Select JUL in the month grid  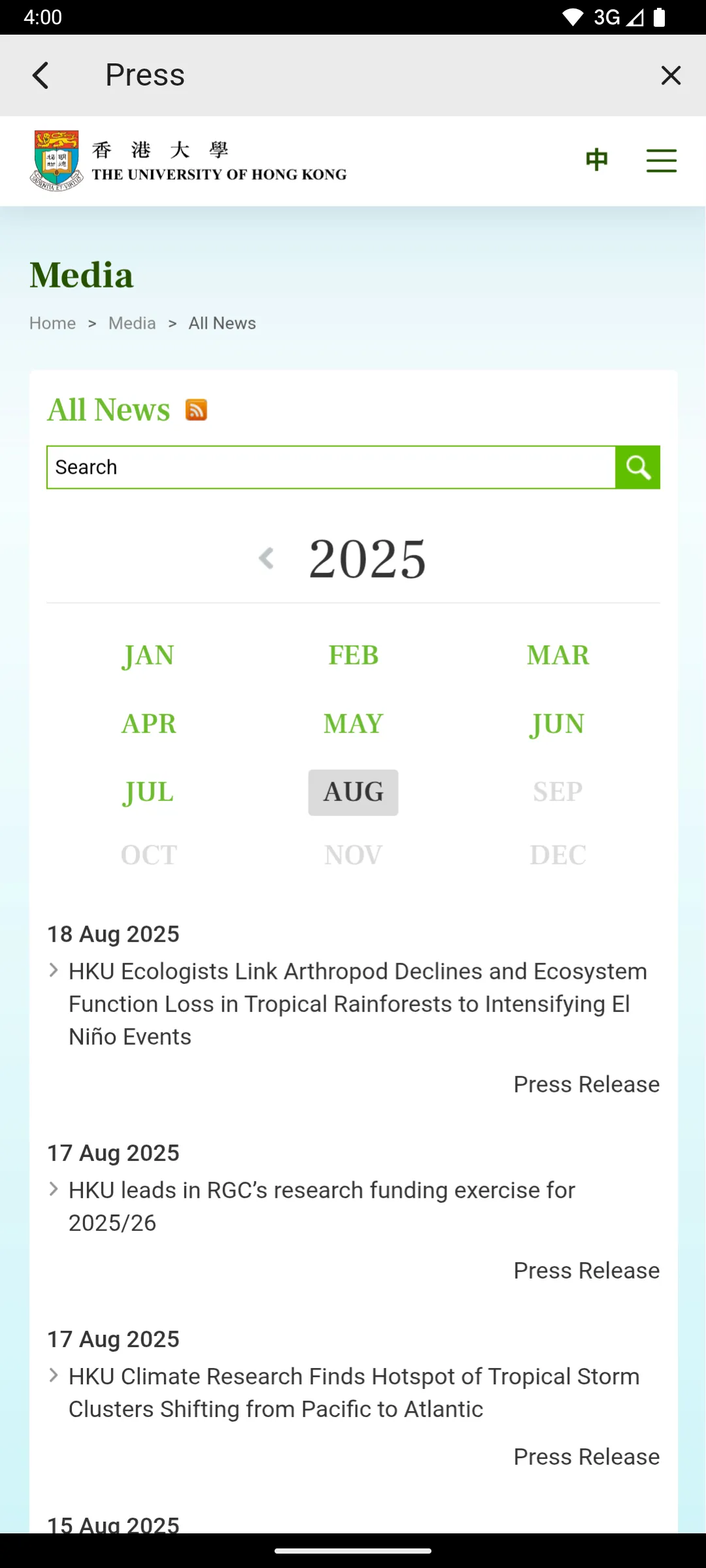(x=148, y=792)
